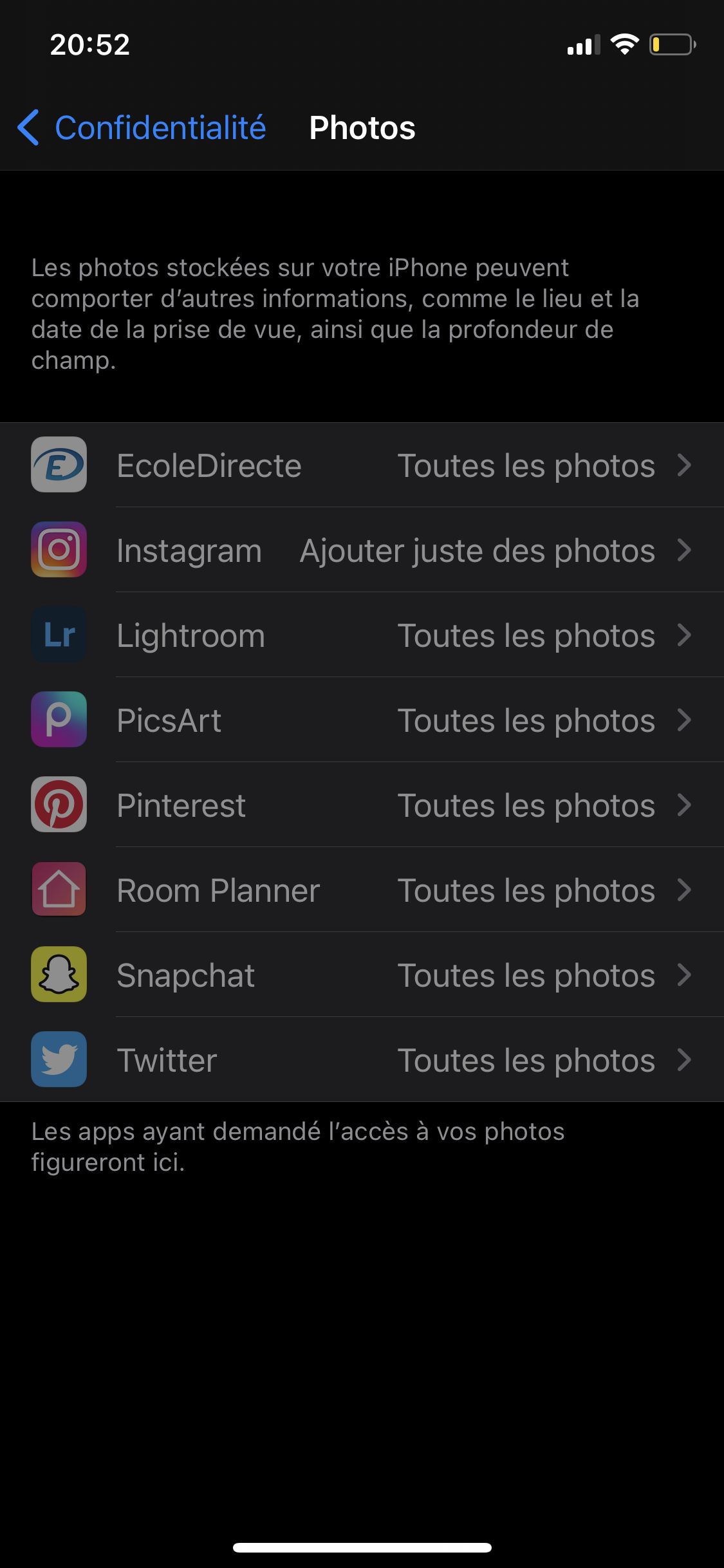Open EcoleDirecte photo access settings

(362, 465)
